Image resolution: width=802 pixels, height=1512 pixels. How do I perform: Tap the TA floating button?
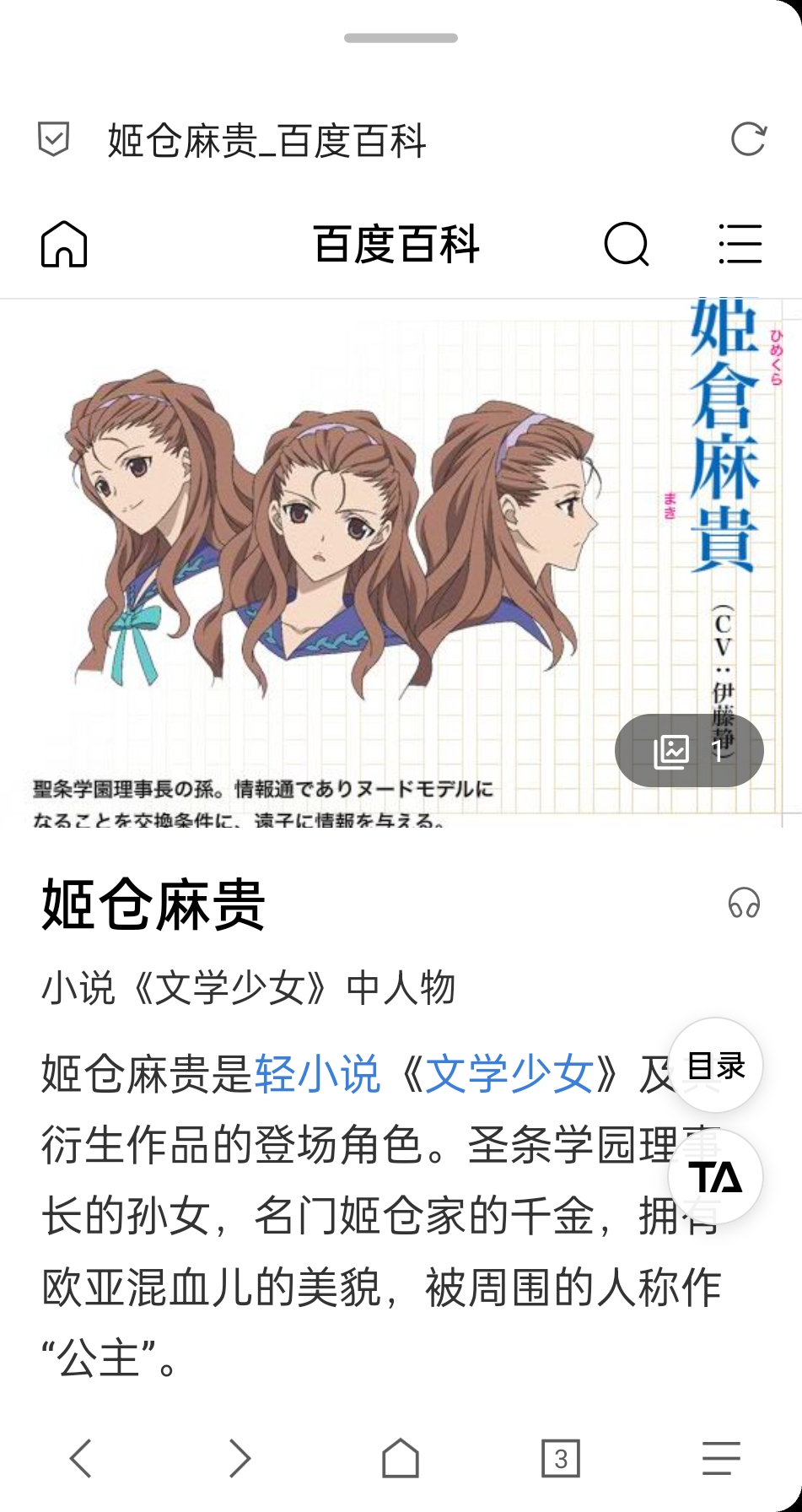coord(716,1177)
